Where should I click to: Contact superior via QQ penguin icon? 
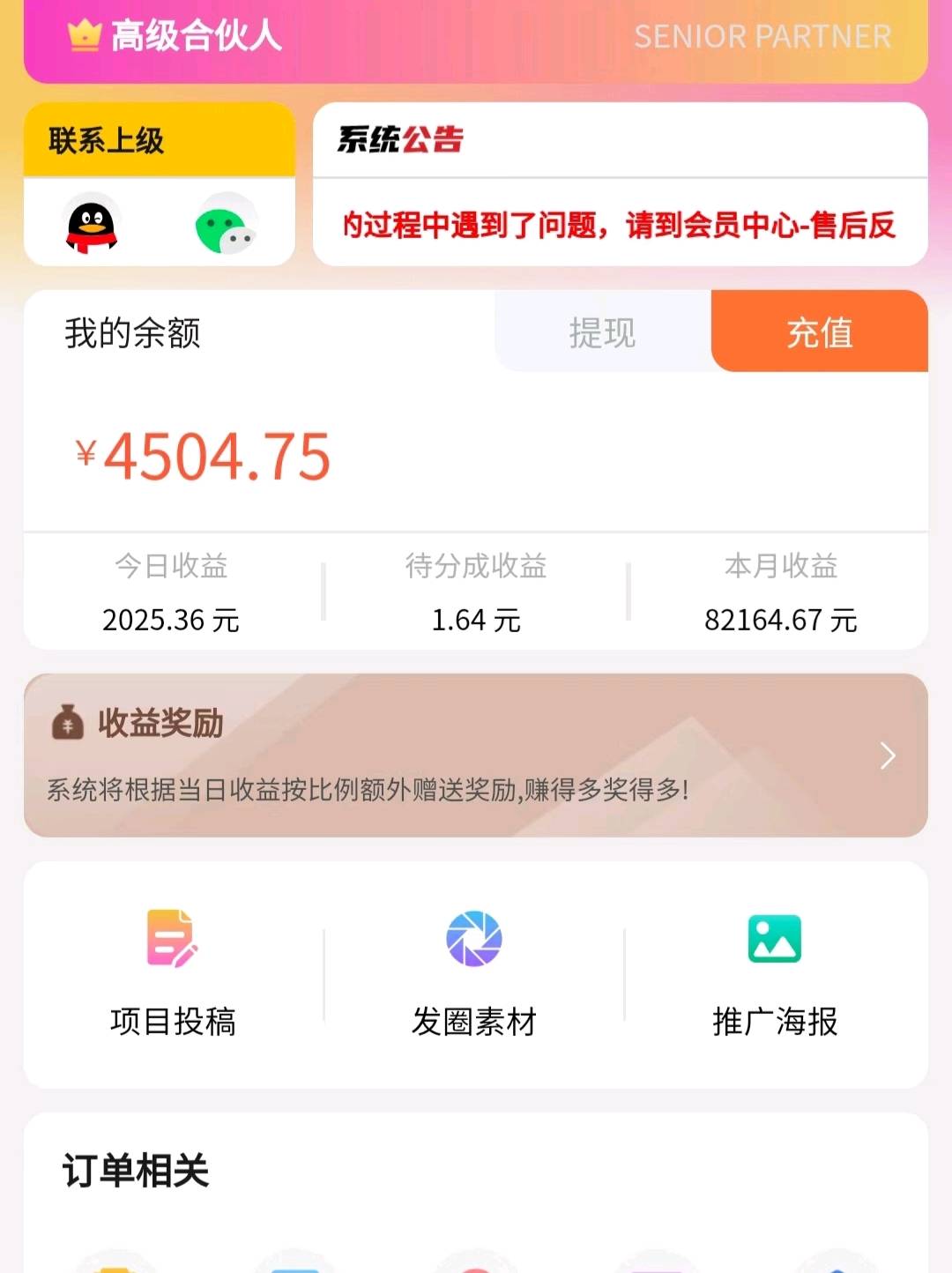92,226
